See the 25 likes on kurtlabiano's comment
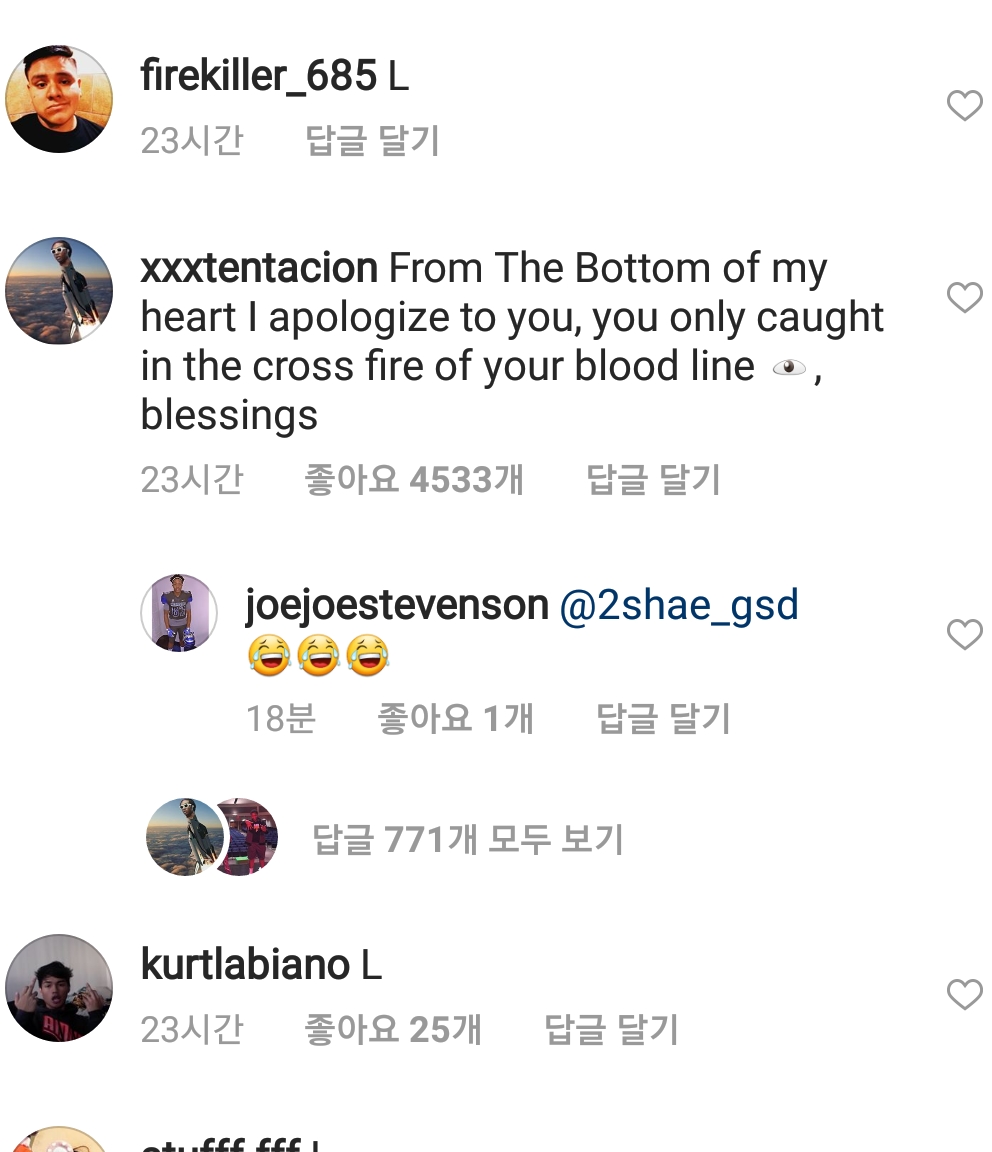Image resolution: width=992 pixels, height=1152 pixels. [392, 1029]
